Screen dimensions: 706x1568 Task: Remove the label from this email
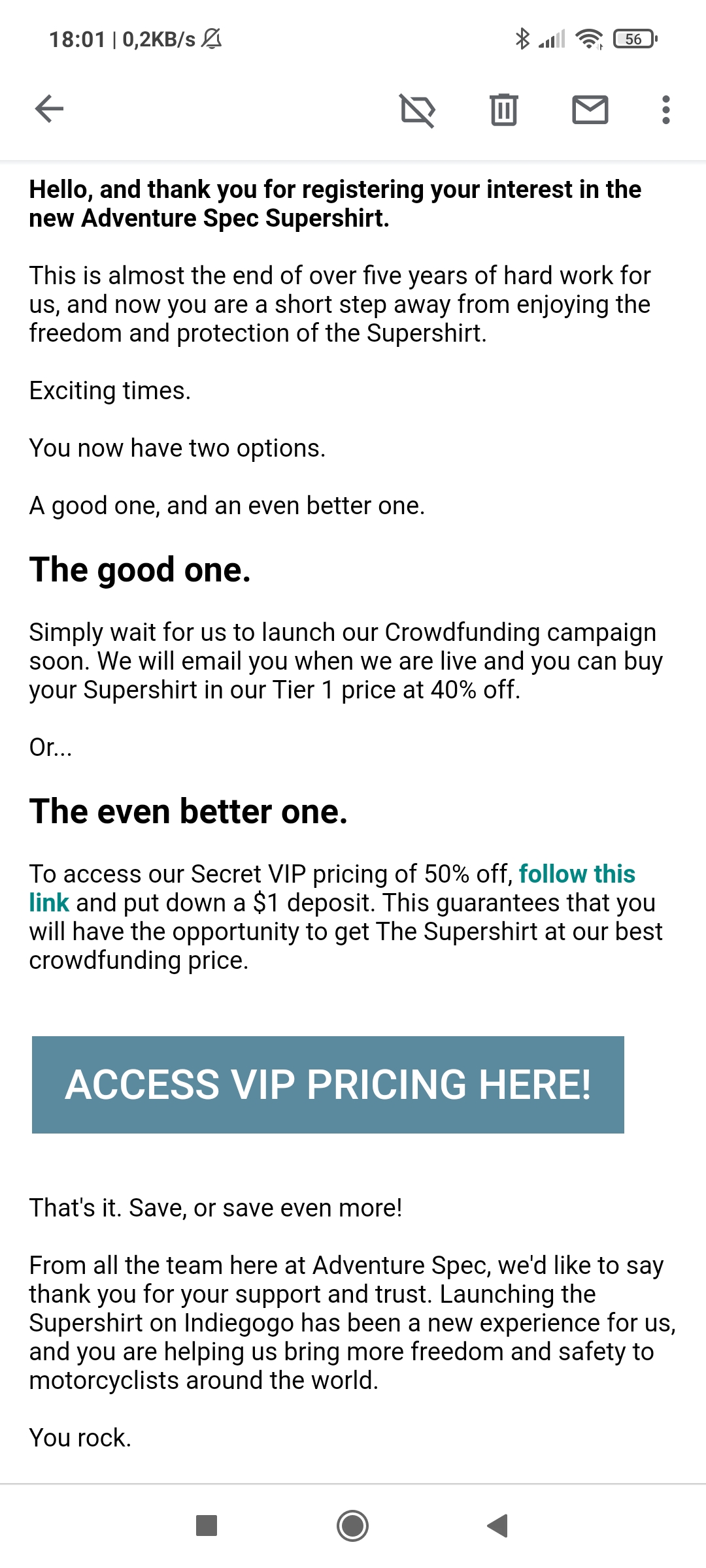coord(418,110)
